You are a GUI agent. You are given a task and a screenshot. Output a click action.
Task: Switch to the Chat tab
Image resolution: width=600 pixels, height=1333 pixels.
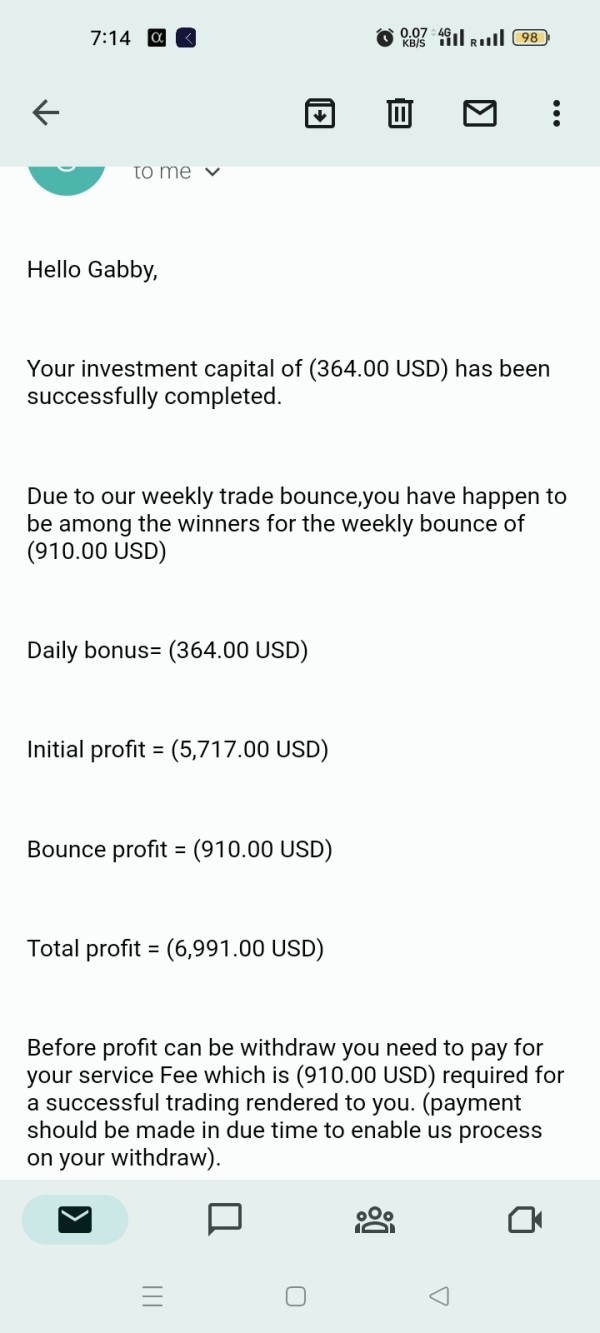pos(225,1219)
